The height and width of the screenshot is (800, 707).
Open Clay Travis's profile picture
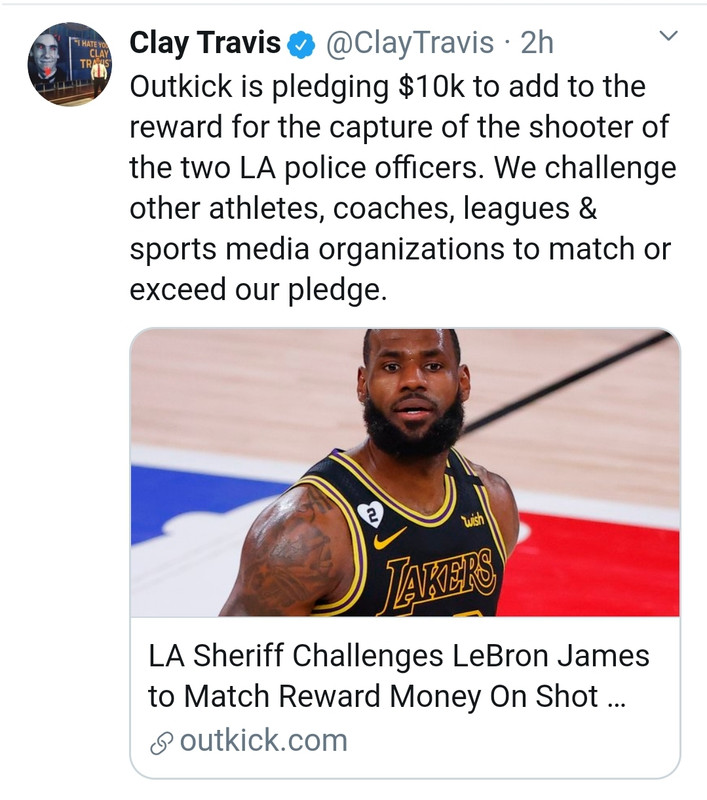[x=69, y=65]
